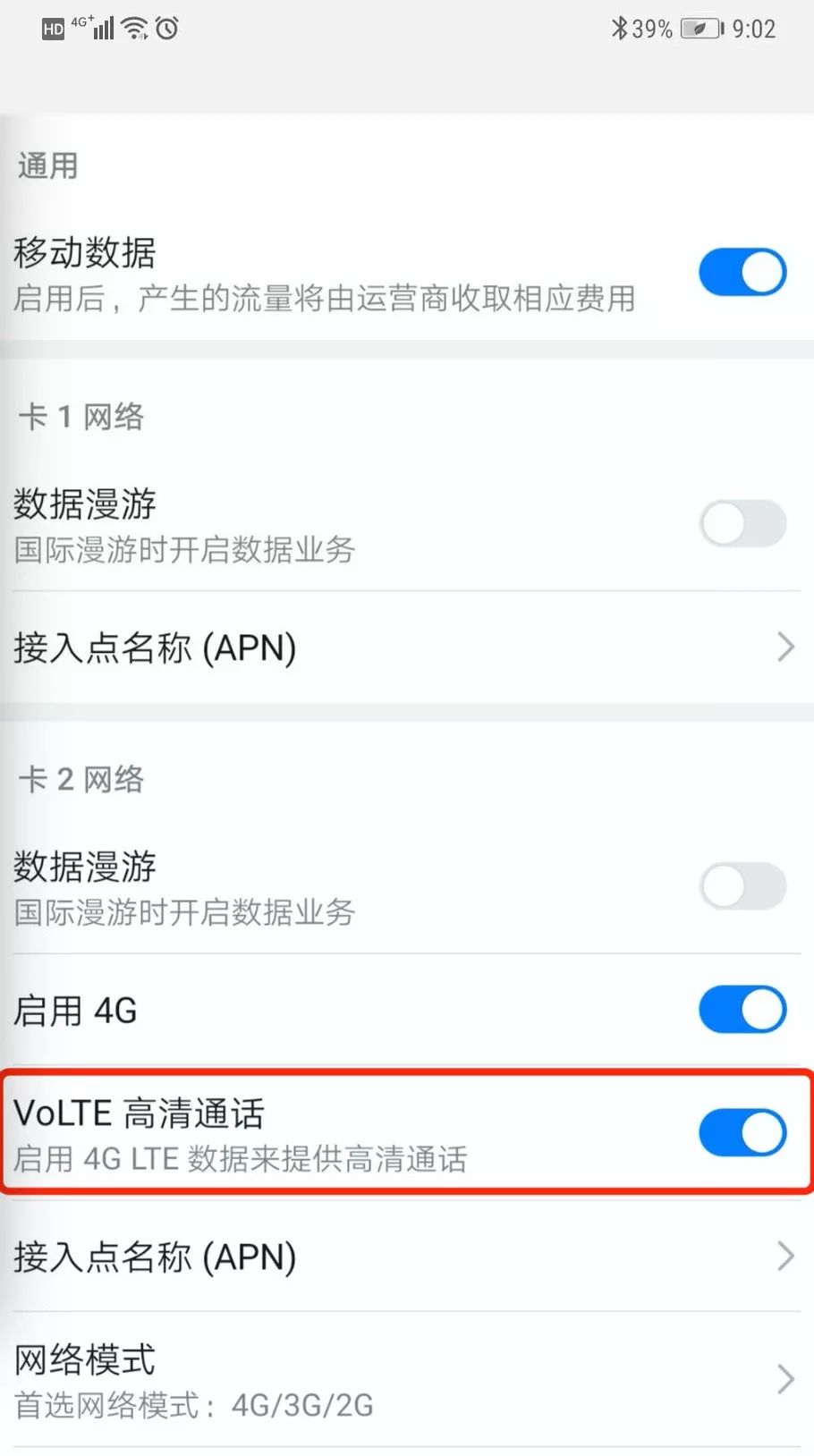Viewport: 814px width, 1456px height.
Task: Enable 数据漫游 for 卡2 网络
Action: tap(742, 886)
